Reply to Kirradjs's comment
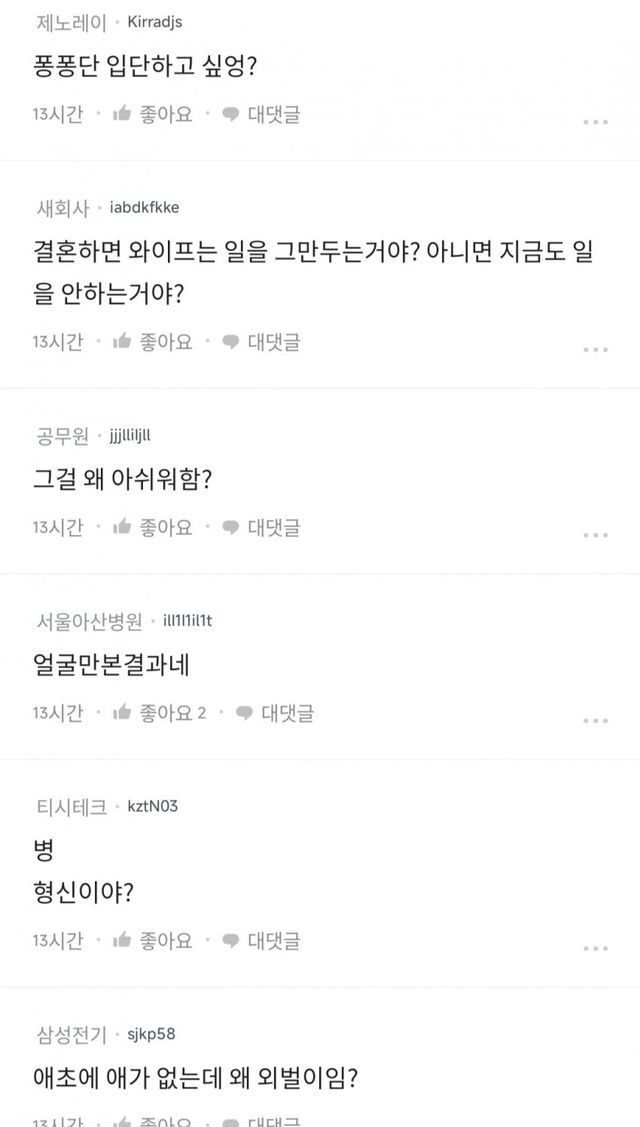Image resolution: width=640 pixels, height=1127 pixels. (x=261, y=114)
